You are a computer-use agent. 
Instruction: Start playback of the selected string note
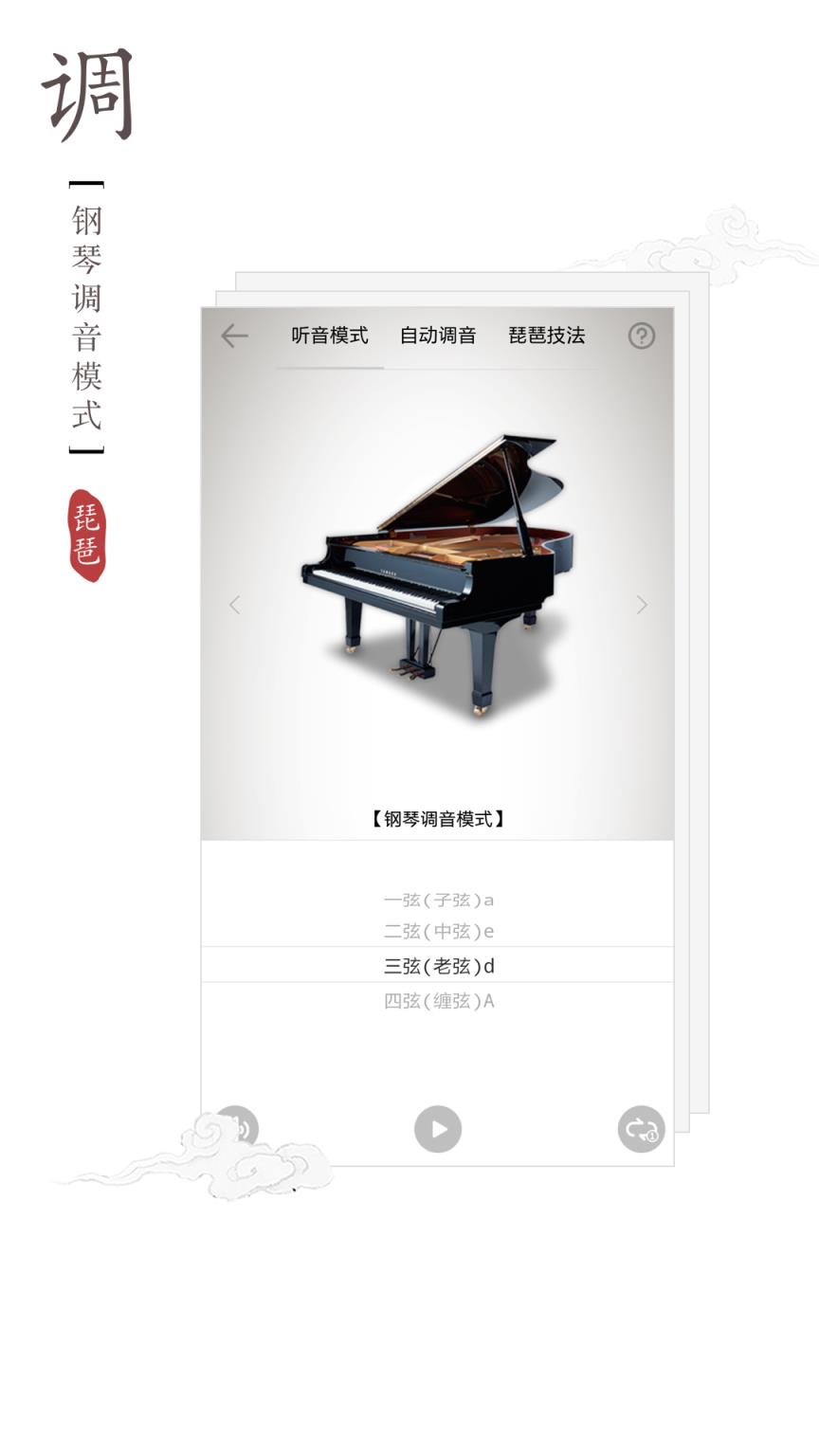pyautogui.click(x=437, y=1128)
